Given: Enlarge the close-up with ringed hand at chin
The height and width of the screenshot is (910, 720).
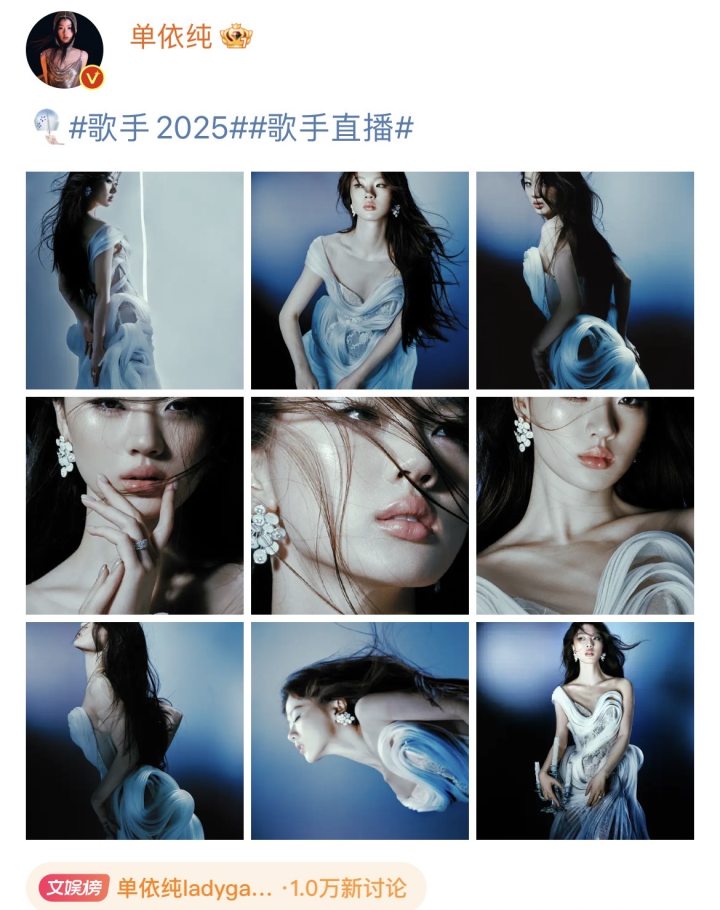Looking at the screenshot, I should [135, 505].
